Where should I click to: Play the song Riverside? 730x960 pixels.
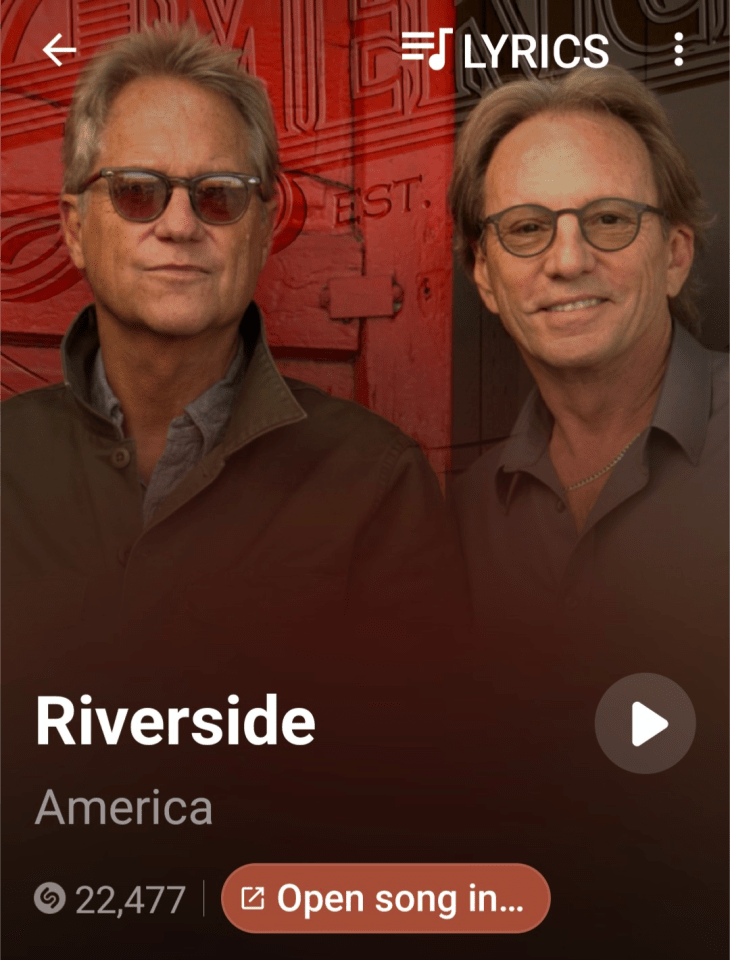(645, 723)
